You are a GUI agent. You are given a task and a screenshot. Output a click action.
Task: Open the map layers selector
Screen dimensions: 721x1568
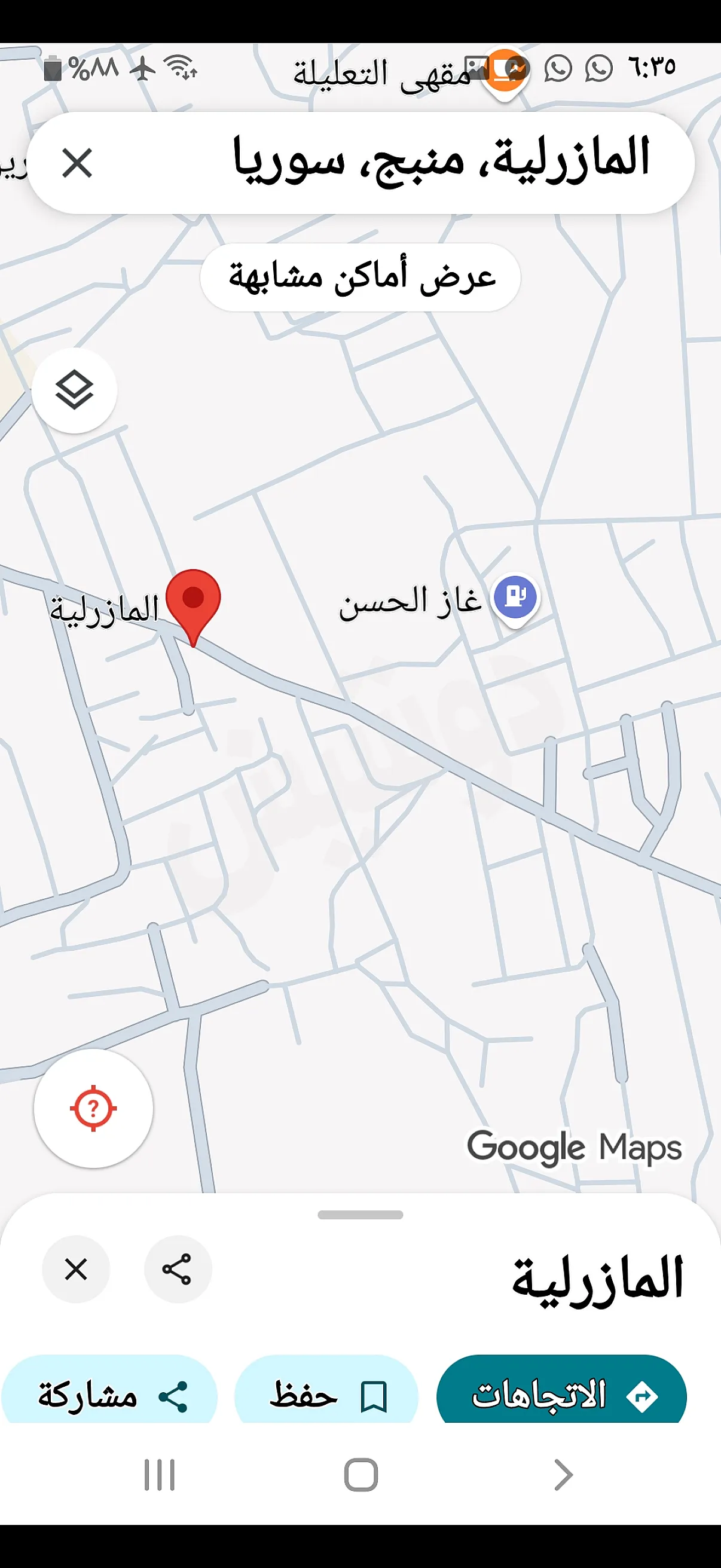point(74,390)
